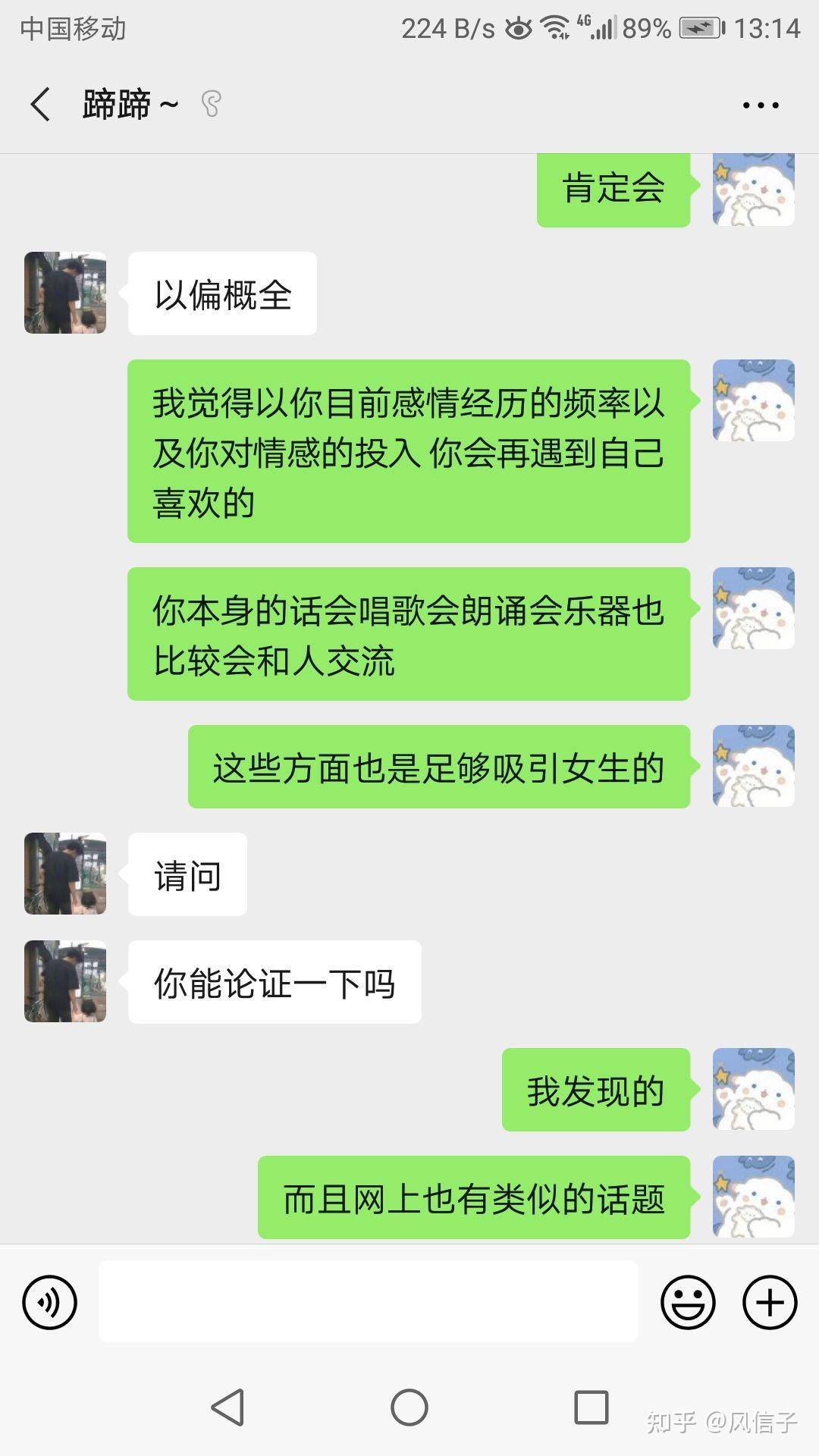This screenshot has width=819, height=1456.
Task: Open my avatar beside 肯定会
Action: (x=753, y=190)
